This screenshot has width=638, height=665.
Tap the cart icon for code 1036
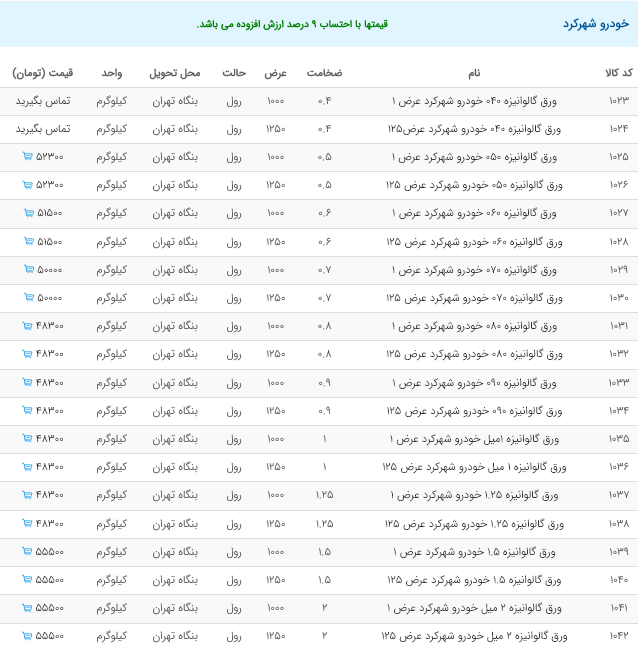pos(27,467)
